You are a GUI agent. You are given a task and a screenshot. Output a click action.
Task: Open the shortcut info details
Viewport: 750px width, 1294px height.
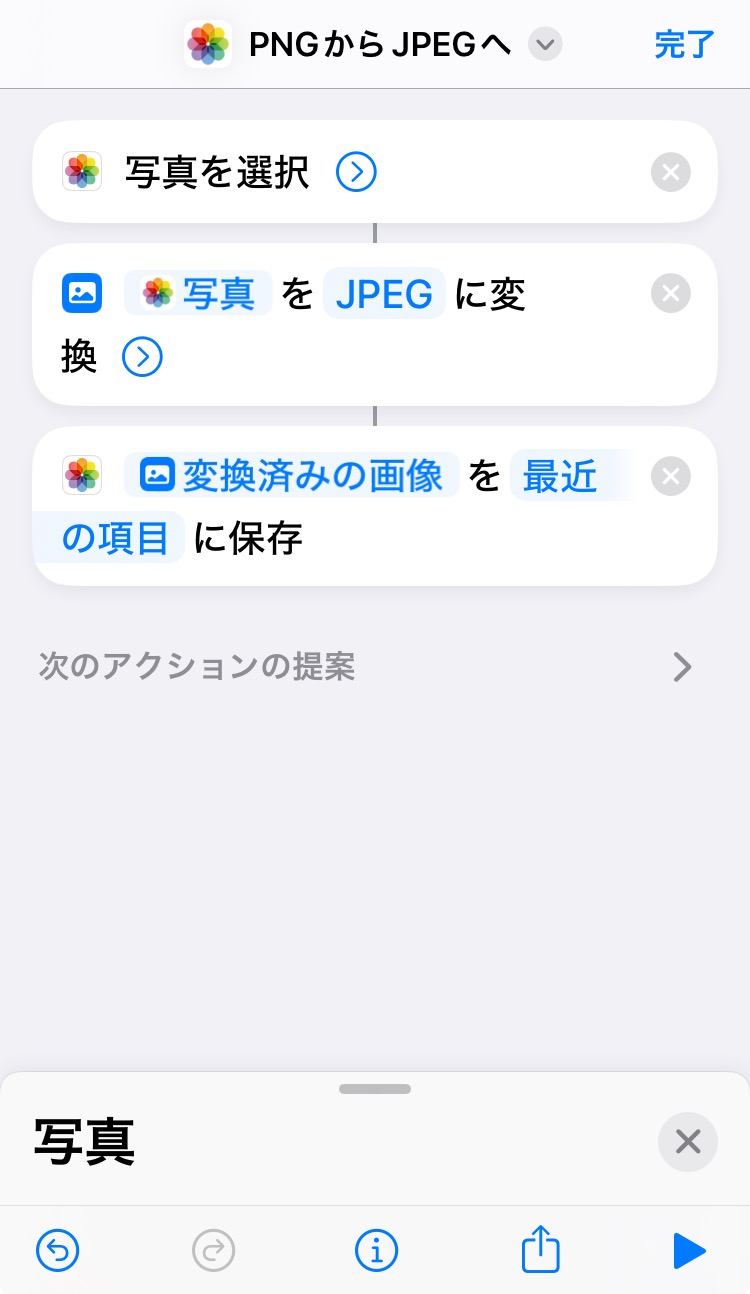pos(376,1249)
